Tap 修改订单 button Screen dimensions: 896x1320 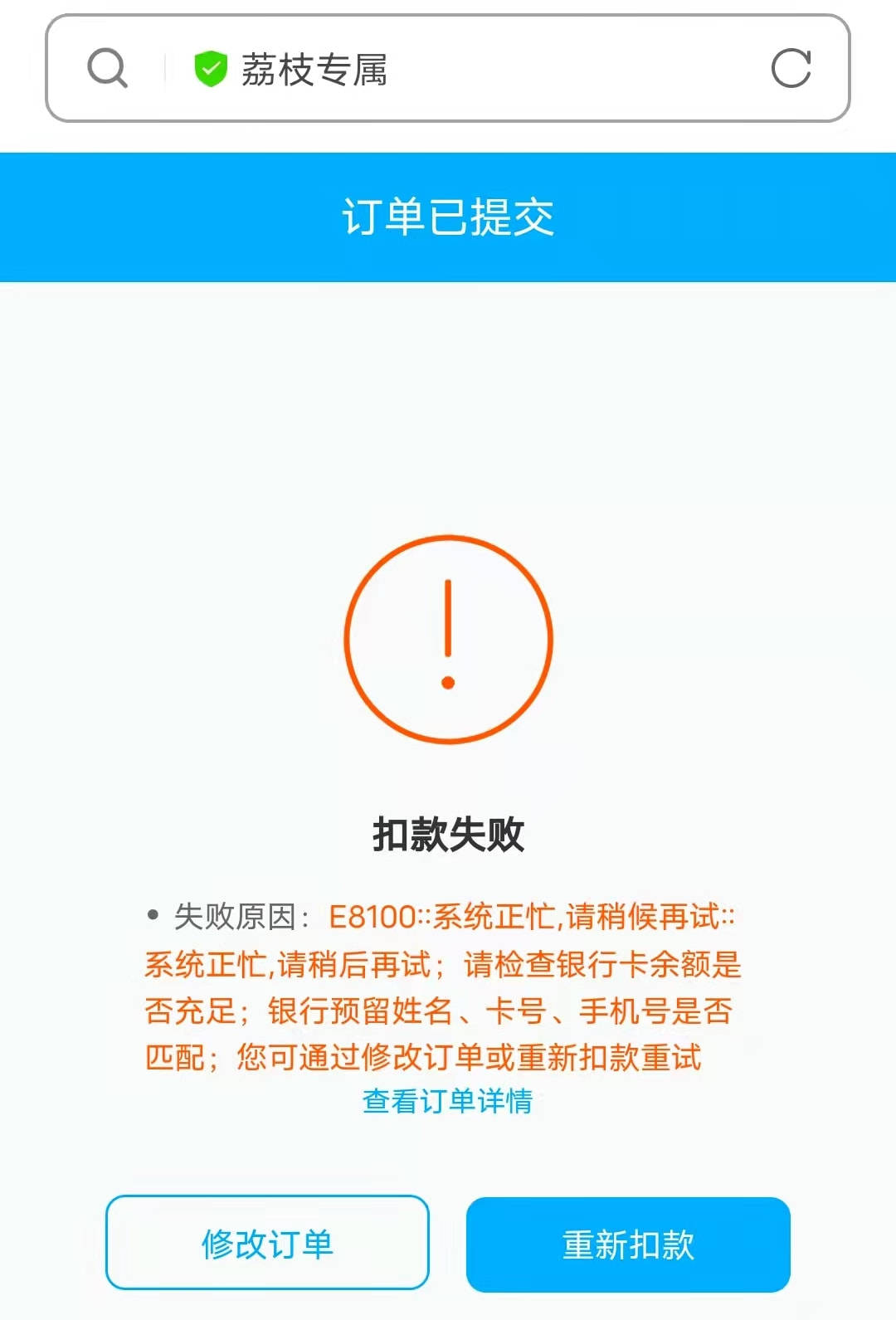coord(267,1243)
